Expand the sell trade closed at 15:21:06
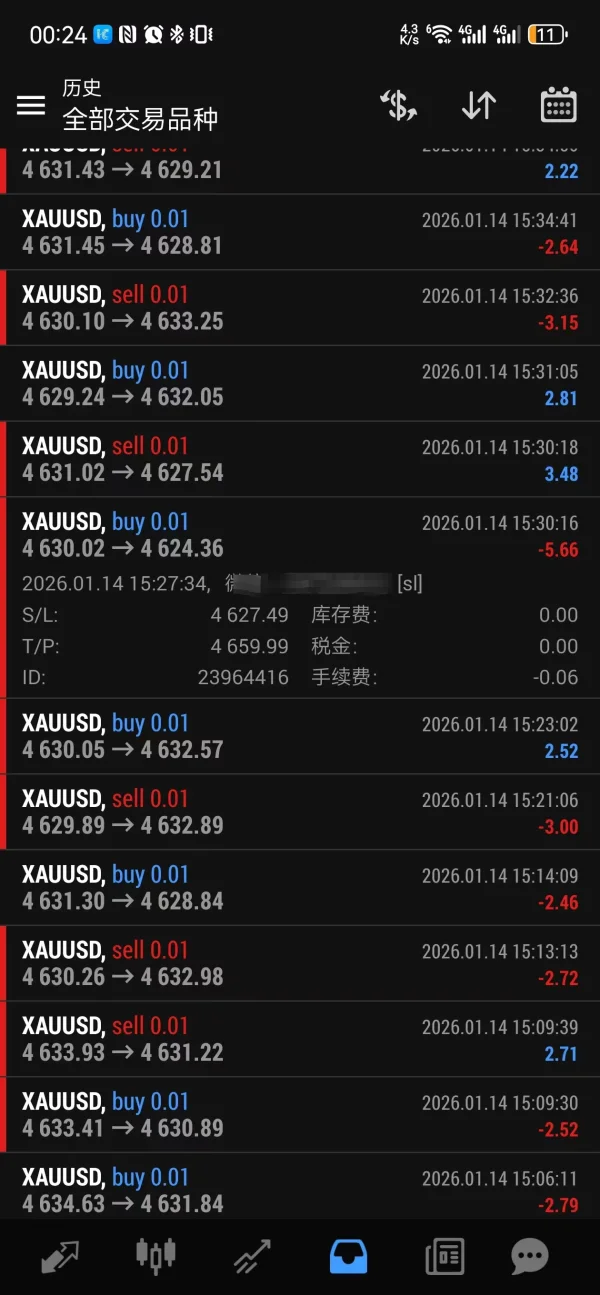The height and width of the screenshot is (1295, 600). coord(300,812)
